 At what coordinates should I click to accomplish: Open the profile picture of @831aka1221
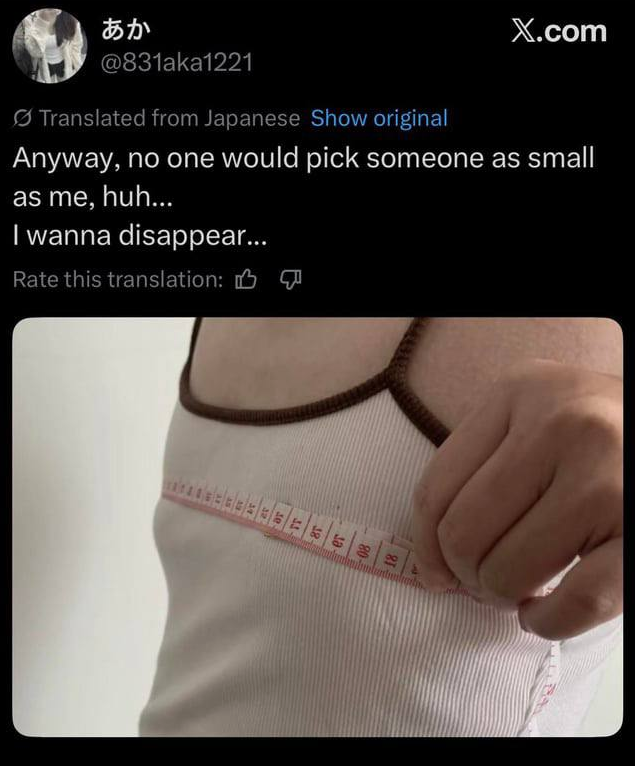[49, 45]
